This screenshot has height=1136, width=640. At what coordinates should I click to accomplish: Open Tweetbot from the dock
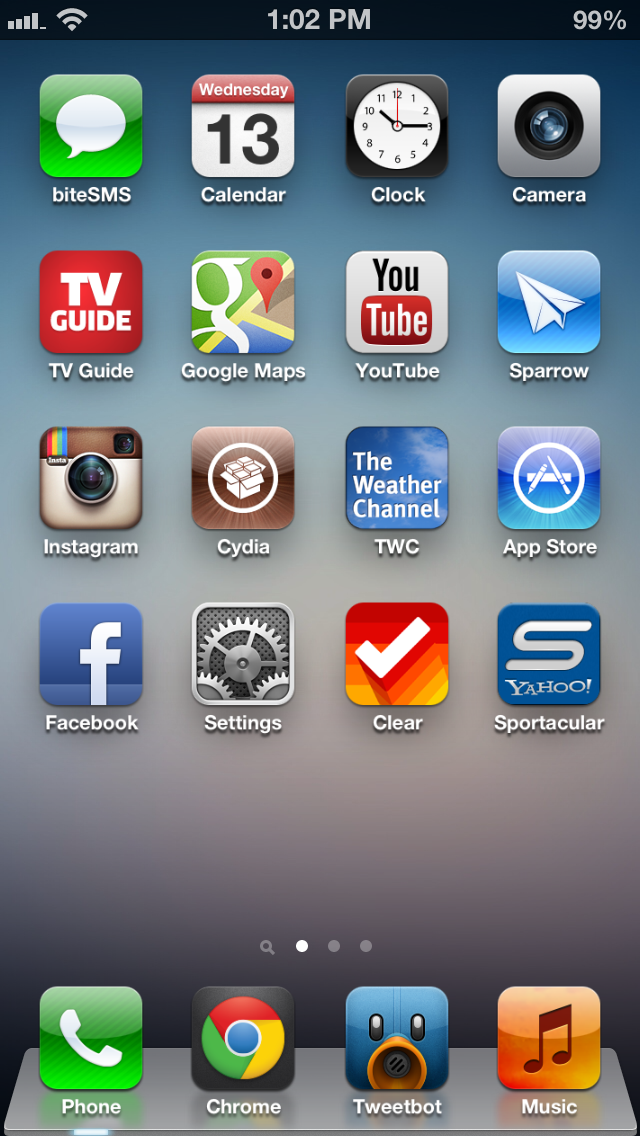396,1038
